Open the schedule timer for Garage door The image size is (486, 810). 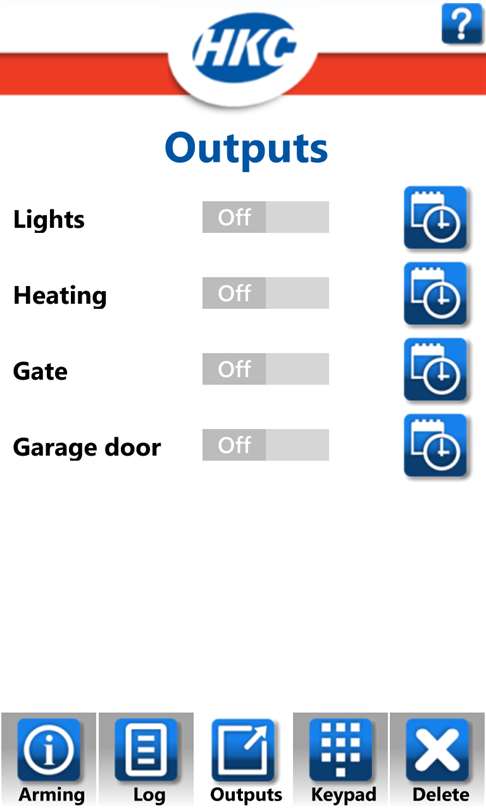pyautogui.click(x=436, y=446)
